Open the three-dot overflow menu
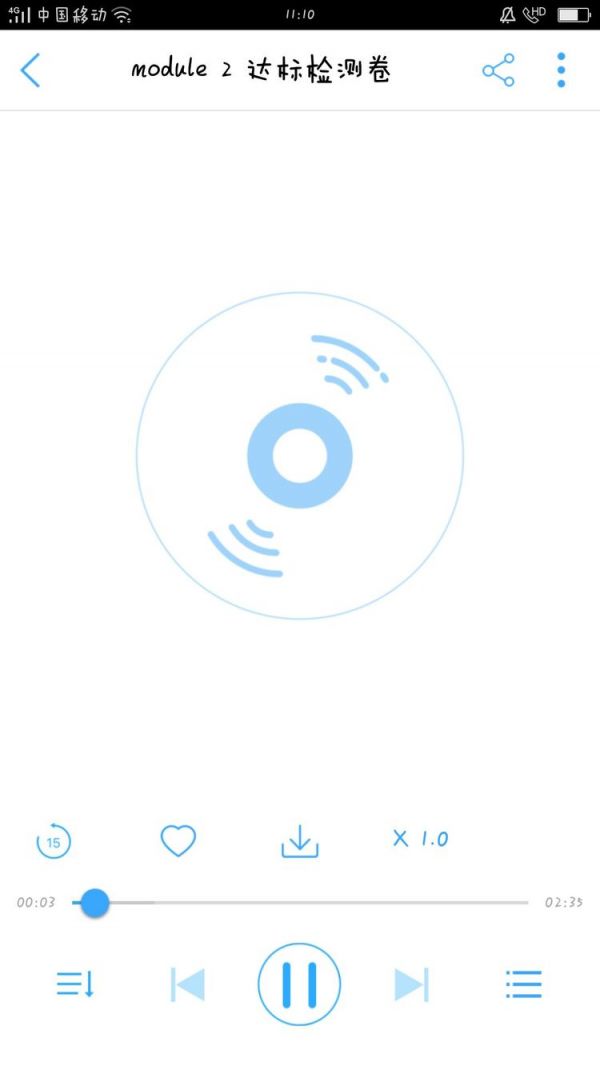600x1066 pixels. click(x=561, y=70)
